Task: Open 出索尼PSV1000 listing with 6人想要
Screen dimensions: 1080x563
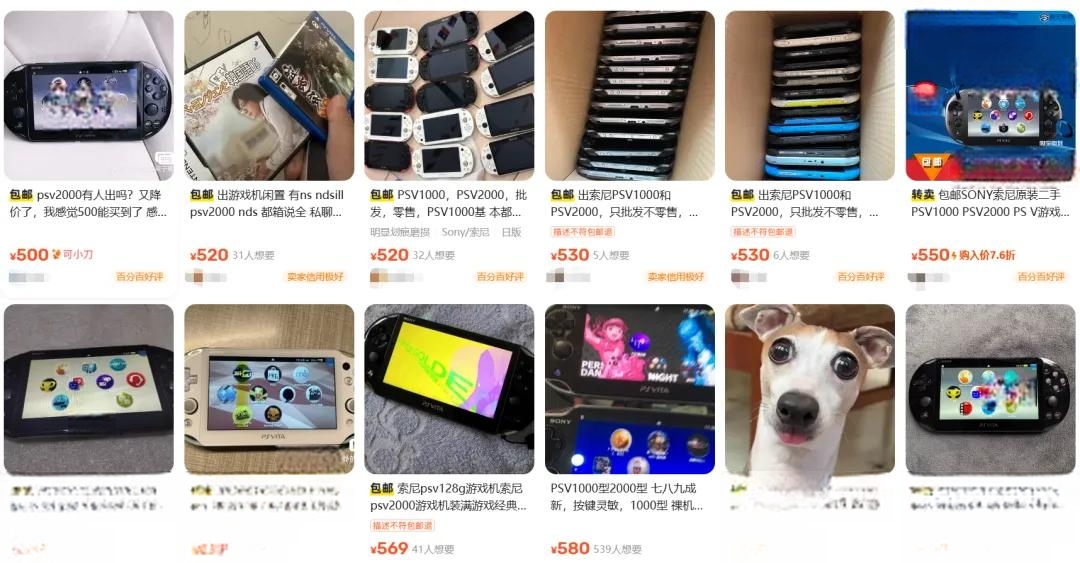Action: [809, 97]
